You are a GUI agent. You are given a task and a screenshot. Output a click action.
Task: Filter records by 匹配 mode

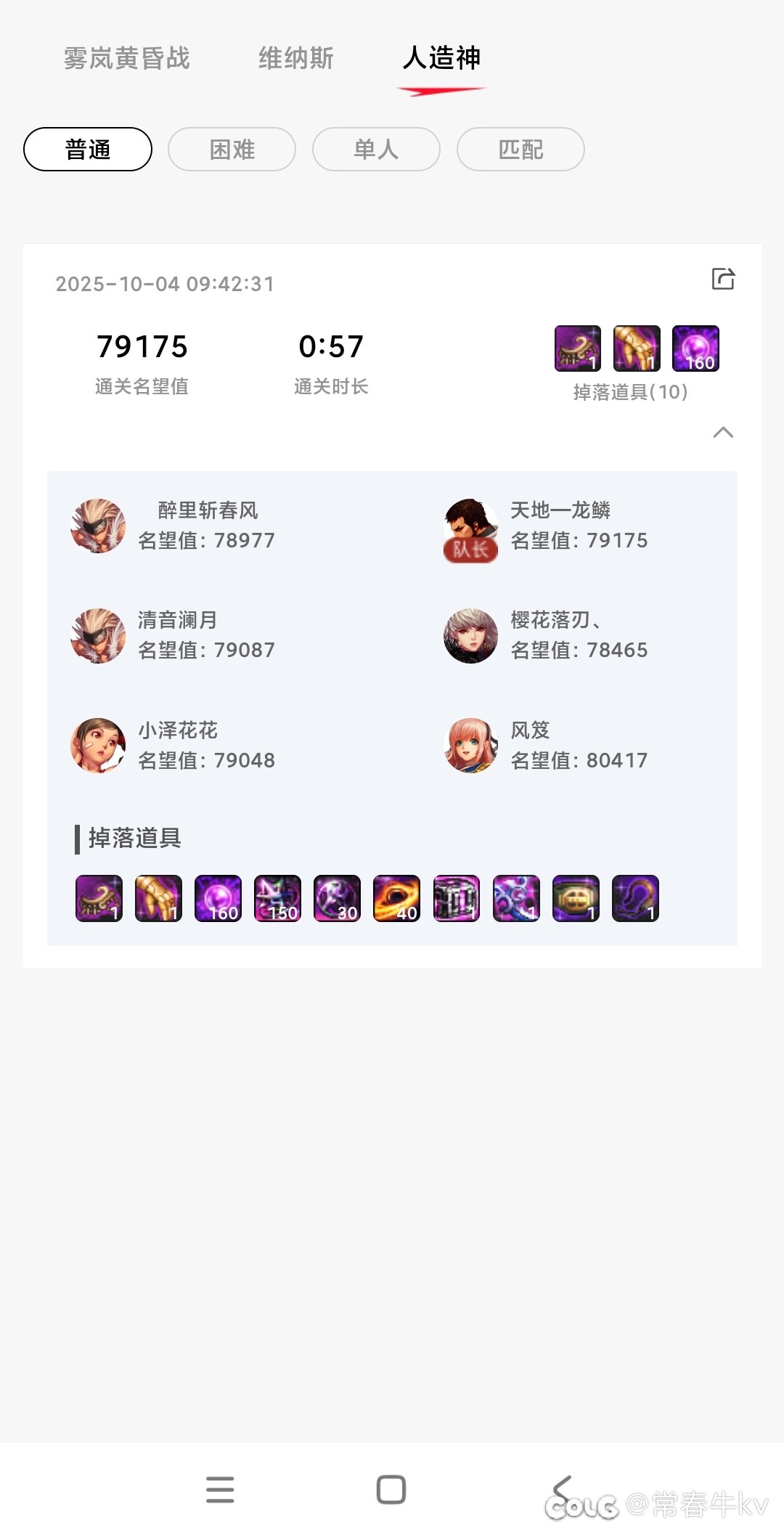[520, 150]
